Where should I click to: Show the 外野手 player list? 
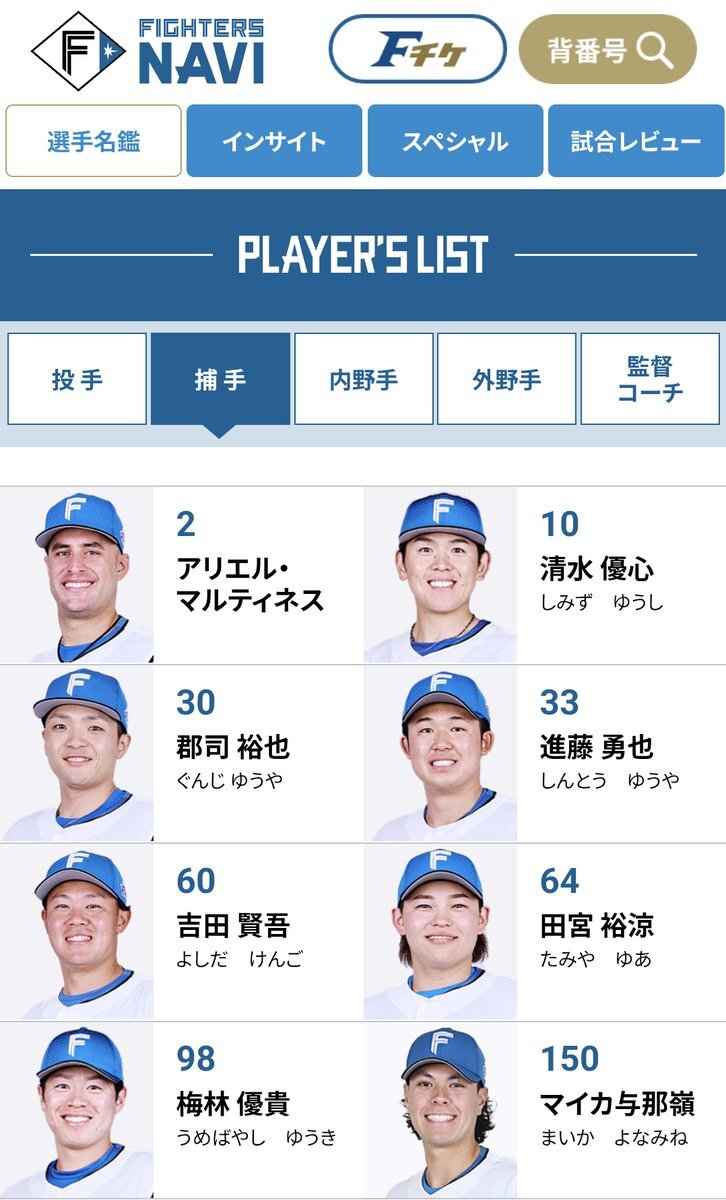[x=506, y=379]
